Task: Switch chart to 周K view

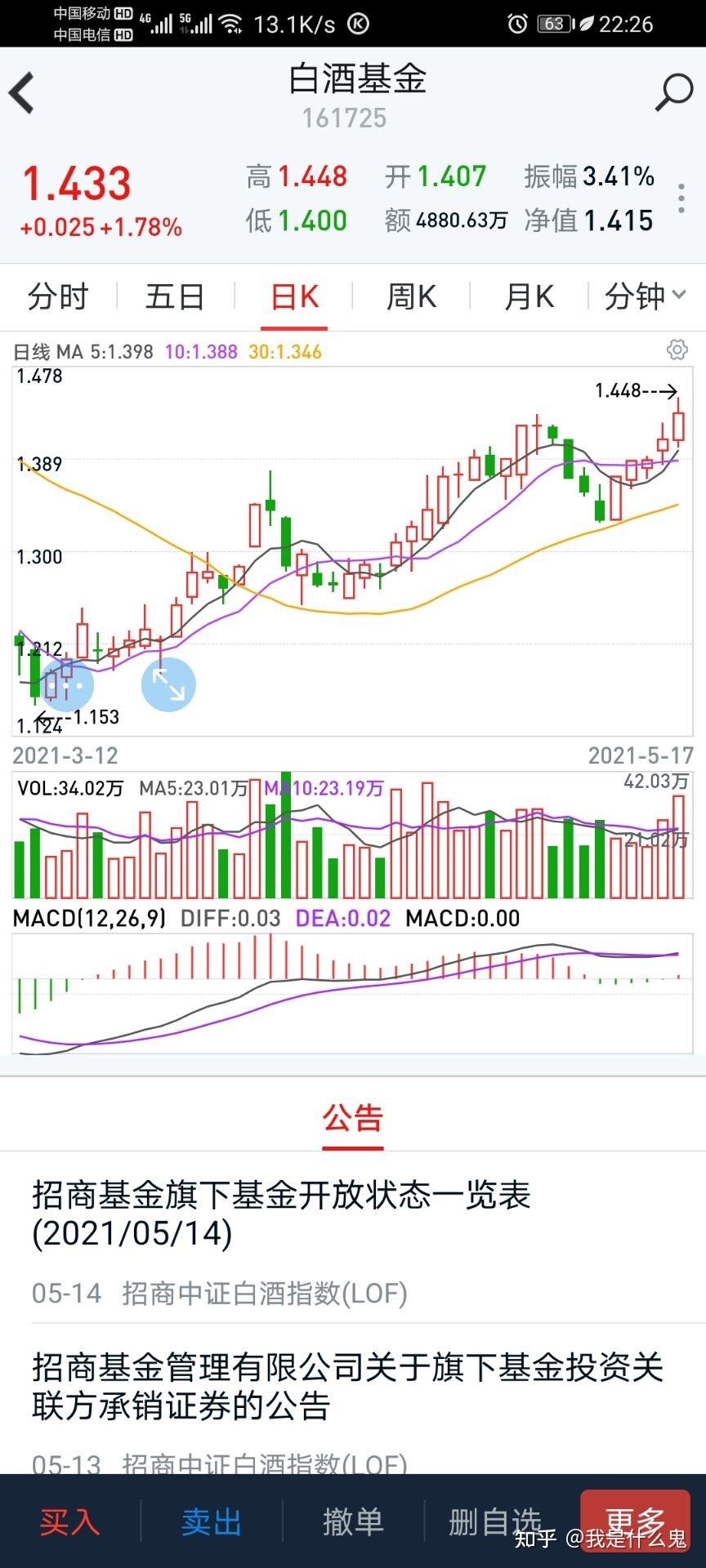Action: pyautogui.click(x=412, y=296)
